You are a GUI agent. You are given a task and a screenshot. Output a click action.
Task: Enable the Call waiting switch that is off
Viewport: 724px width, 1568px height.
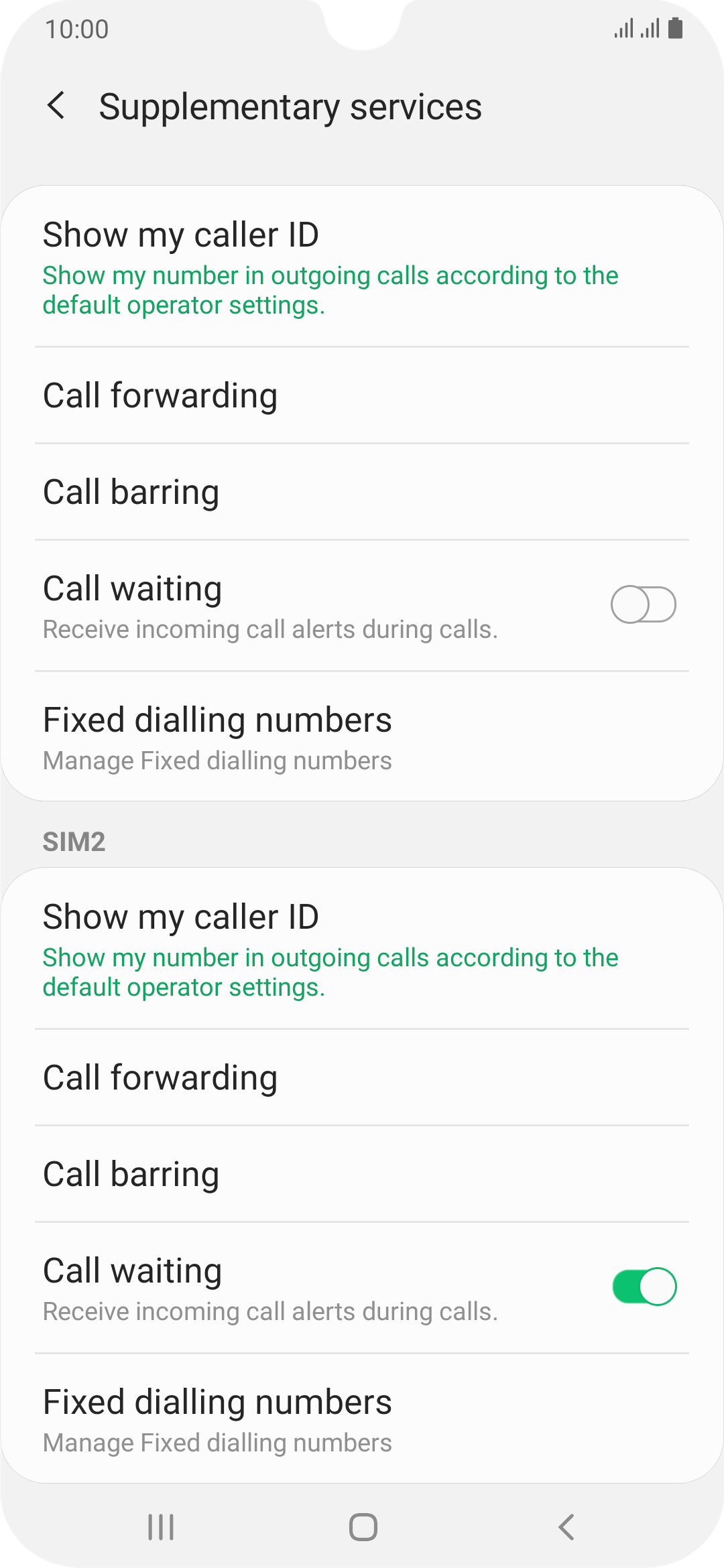[x=643, y=604]
